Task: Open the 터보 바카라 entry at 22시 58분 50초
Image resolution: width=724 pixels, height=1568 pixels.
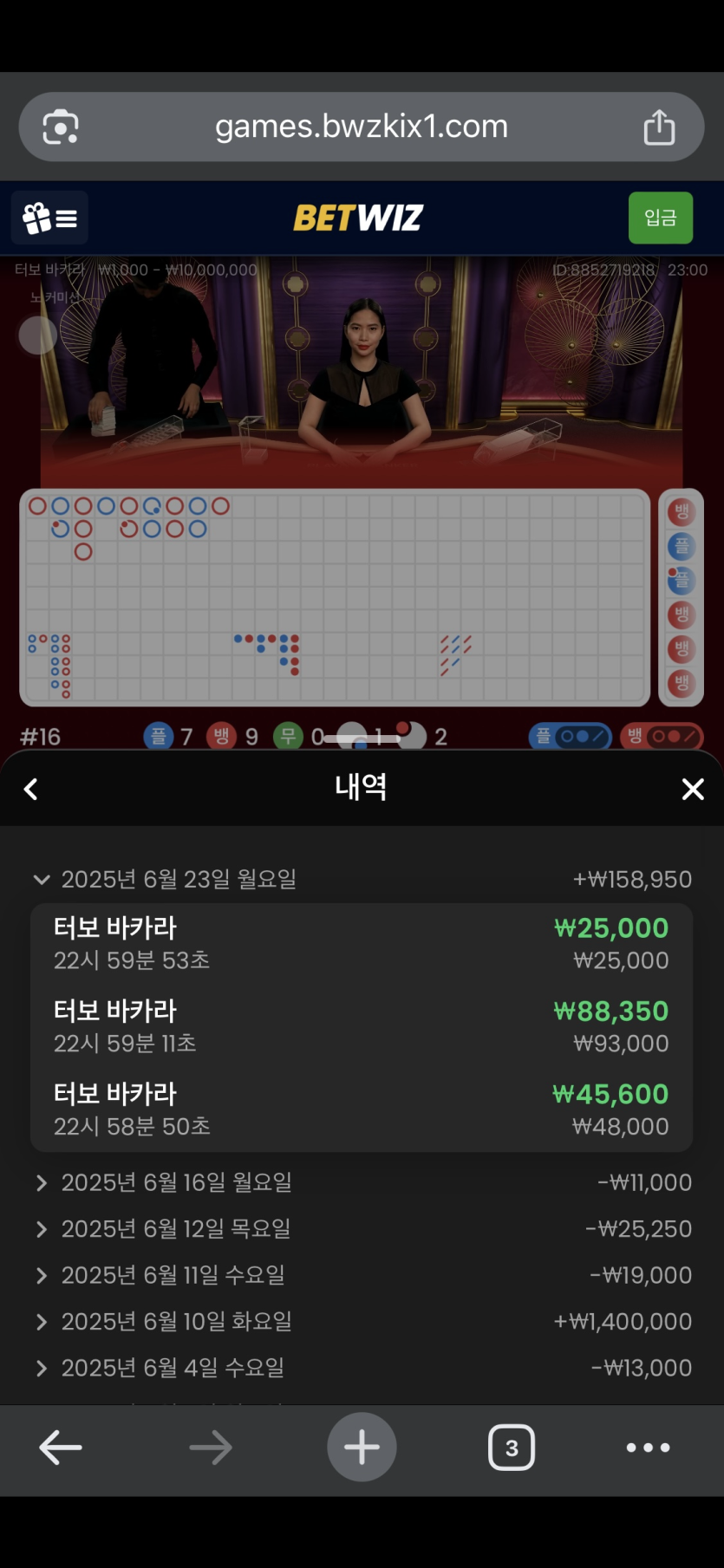Action: [x=361, y=1109]
